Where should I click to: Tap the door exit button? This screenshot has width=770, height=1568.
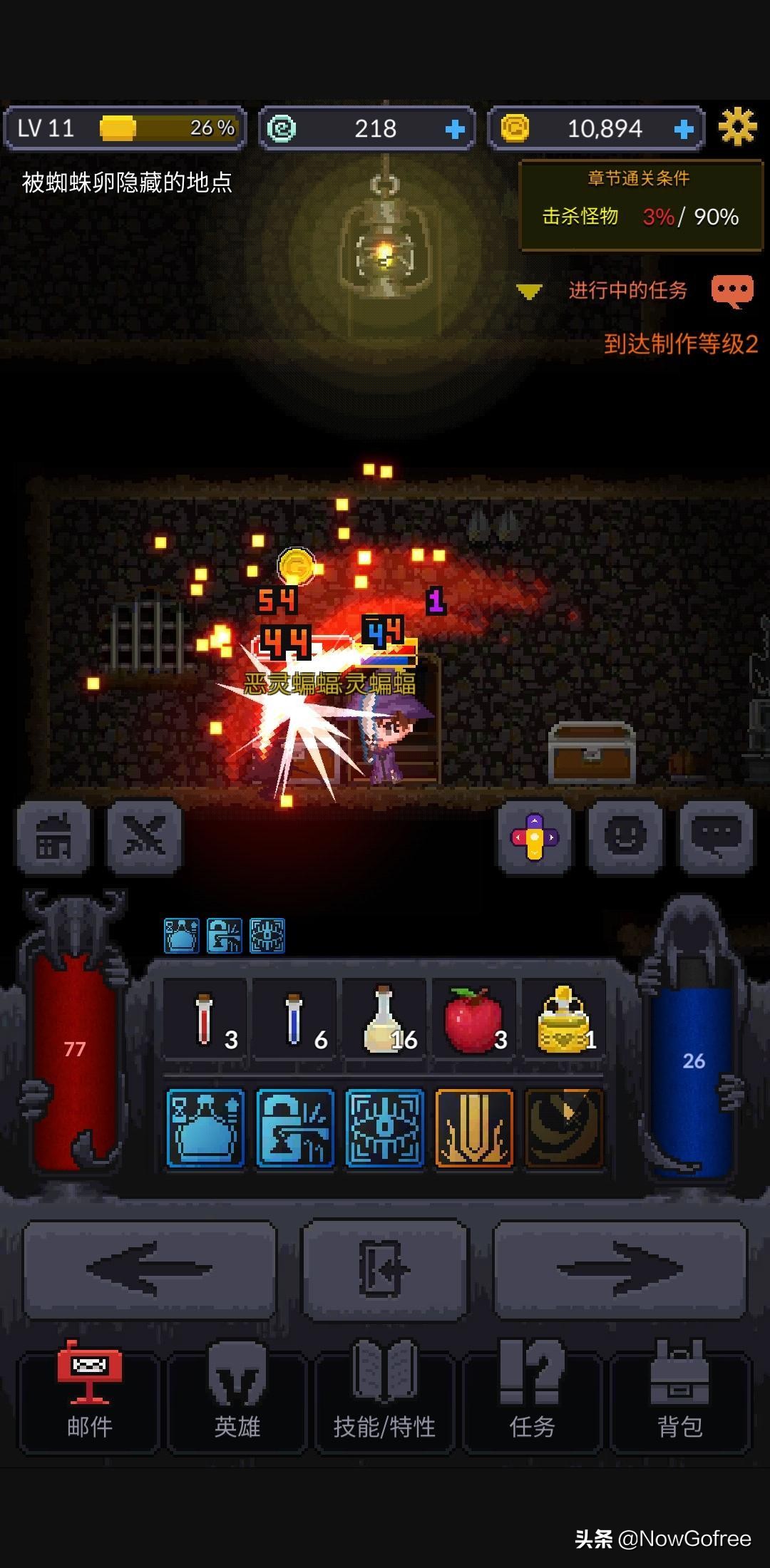(x=385, y=1269)
